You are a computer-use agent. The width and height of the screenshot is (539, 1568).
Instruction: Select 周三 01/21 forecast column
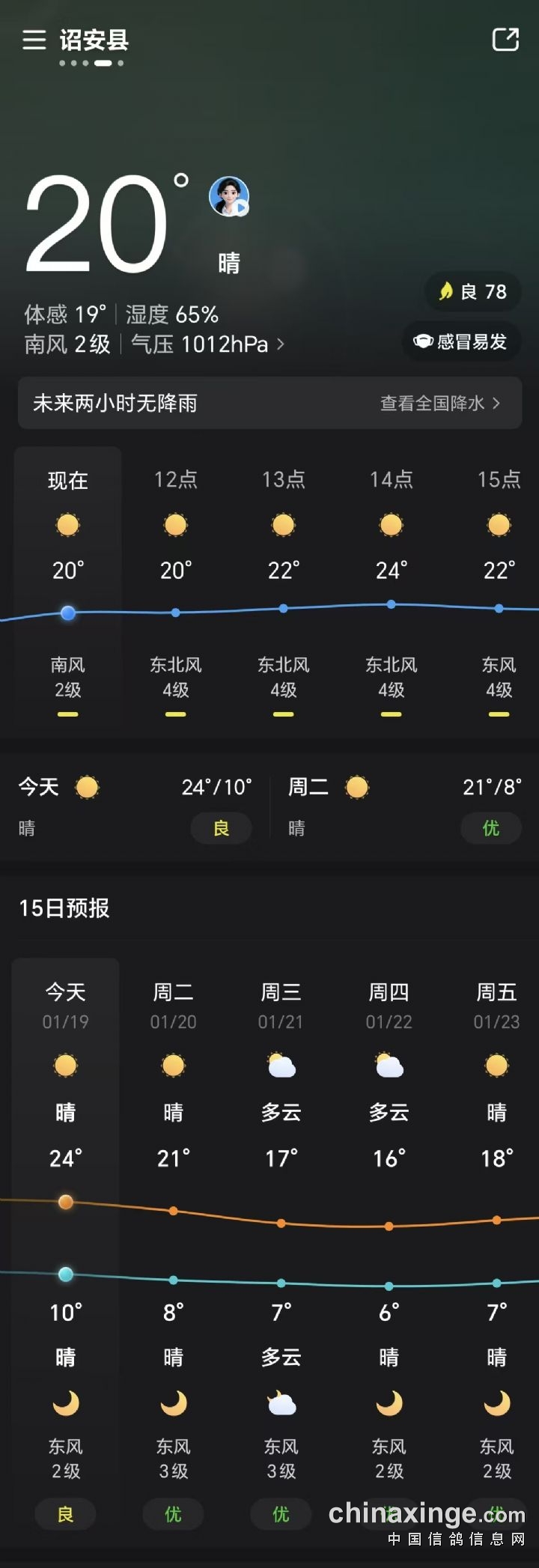(x=281, y=1006)
